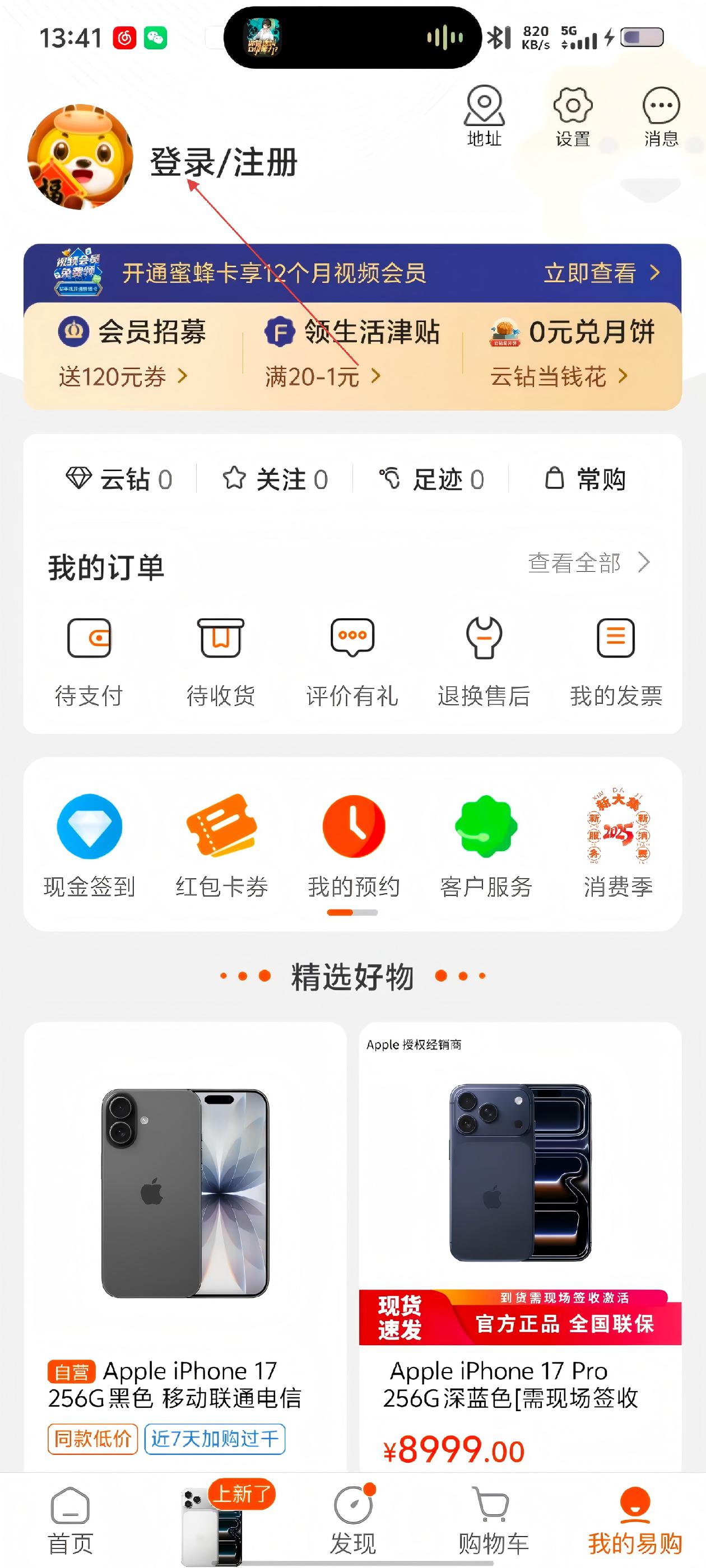Open 关注 followed items

275,479
